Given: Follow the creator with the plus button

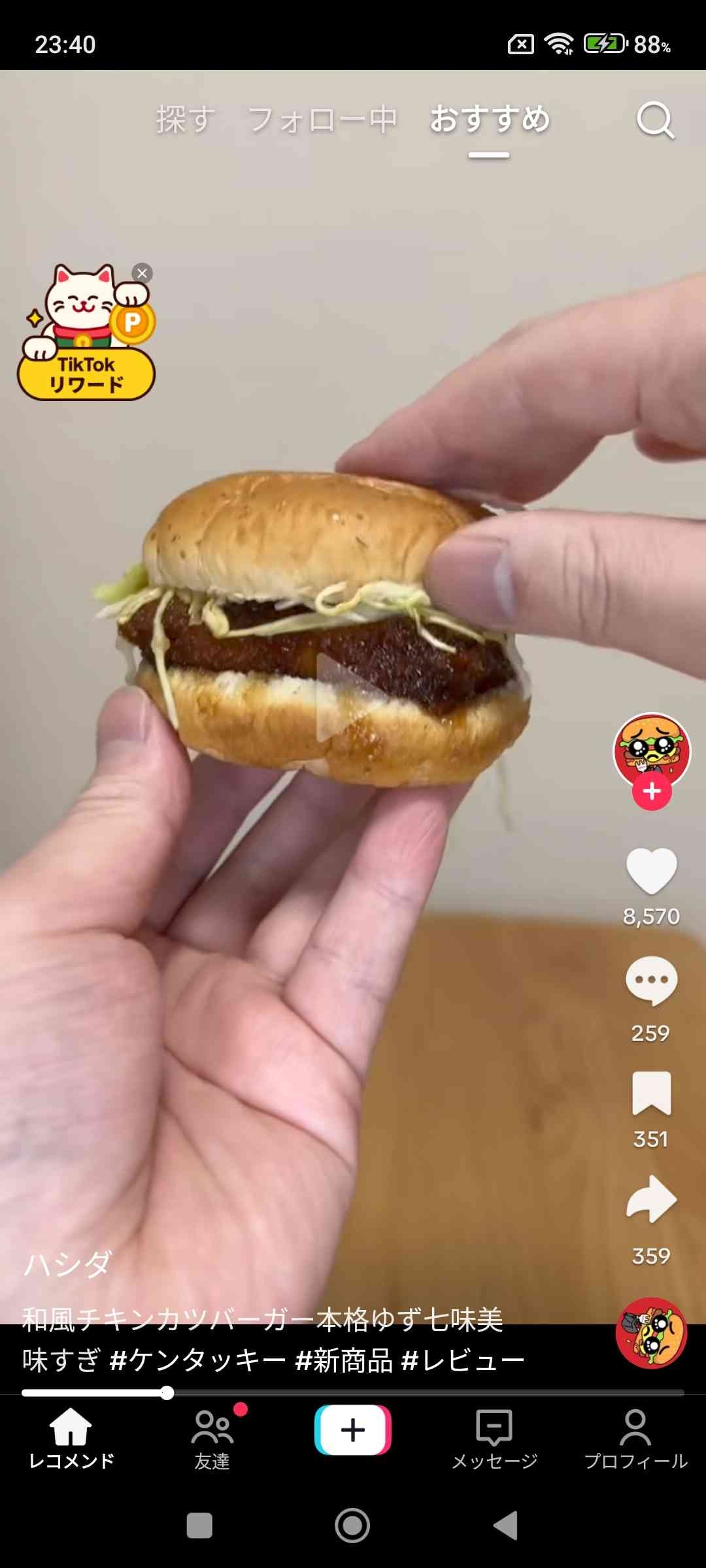Looking at the screenshot, I should click(652, 792).
